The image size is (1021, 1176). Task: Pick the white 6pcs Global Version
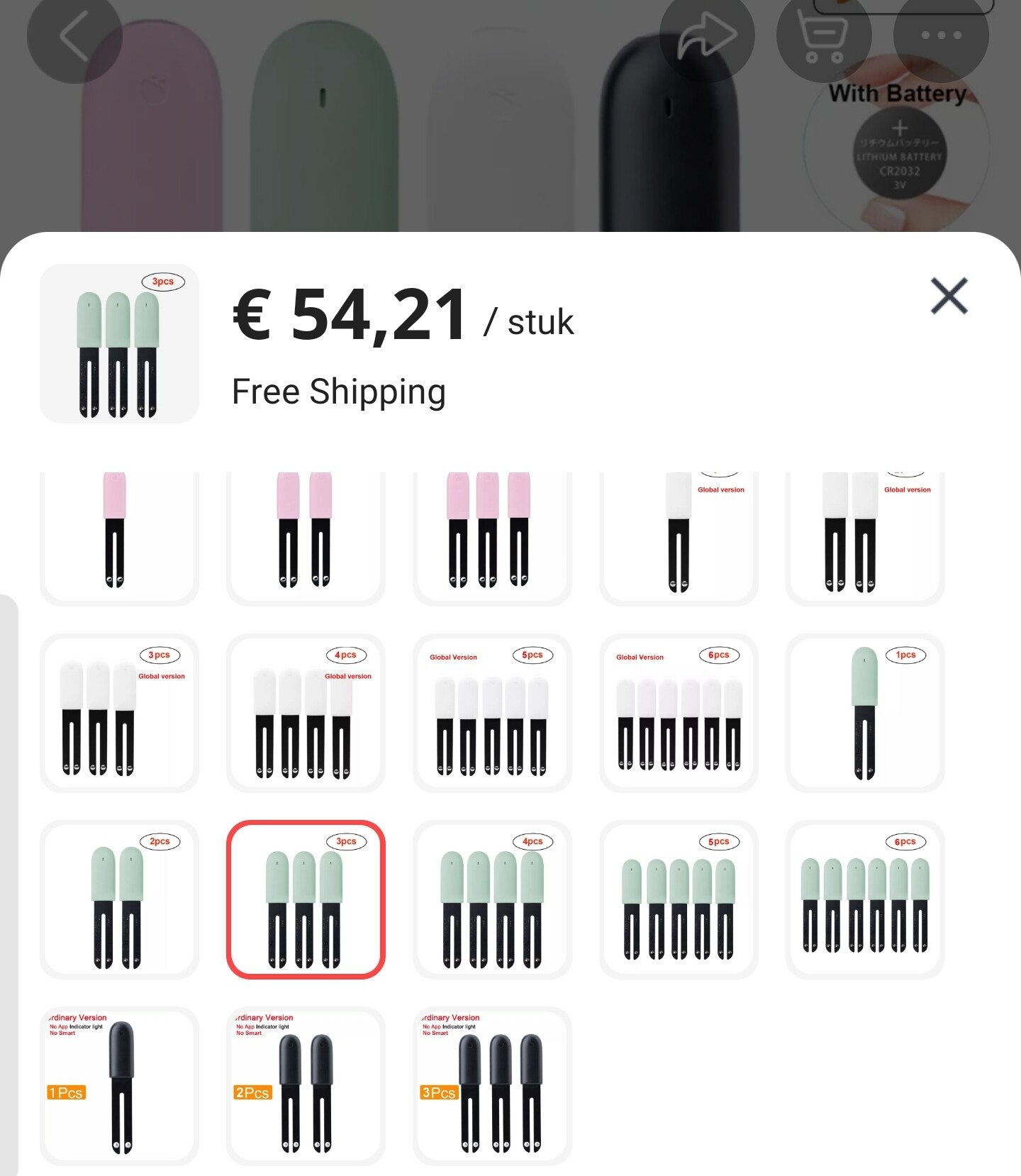679,713
